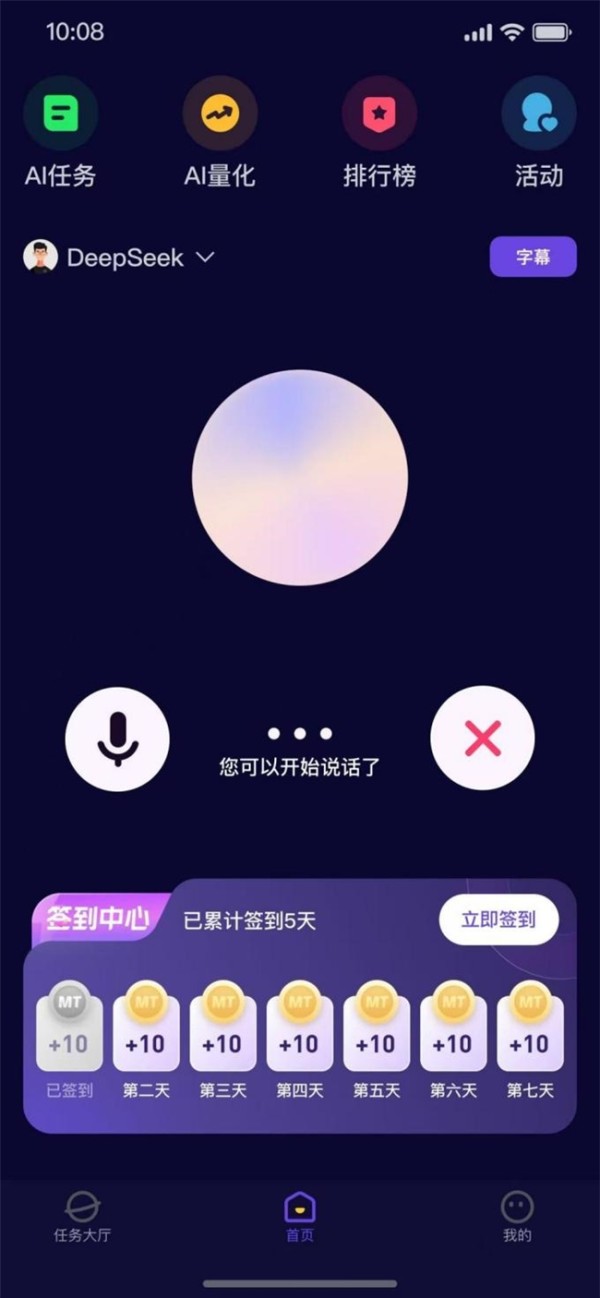
Task: Toggle the 字幕 subtitles button
Action: [x=533, y=257]
